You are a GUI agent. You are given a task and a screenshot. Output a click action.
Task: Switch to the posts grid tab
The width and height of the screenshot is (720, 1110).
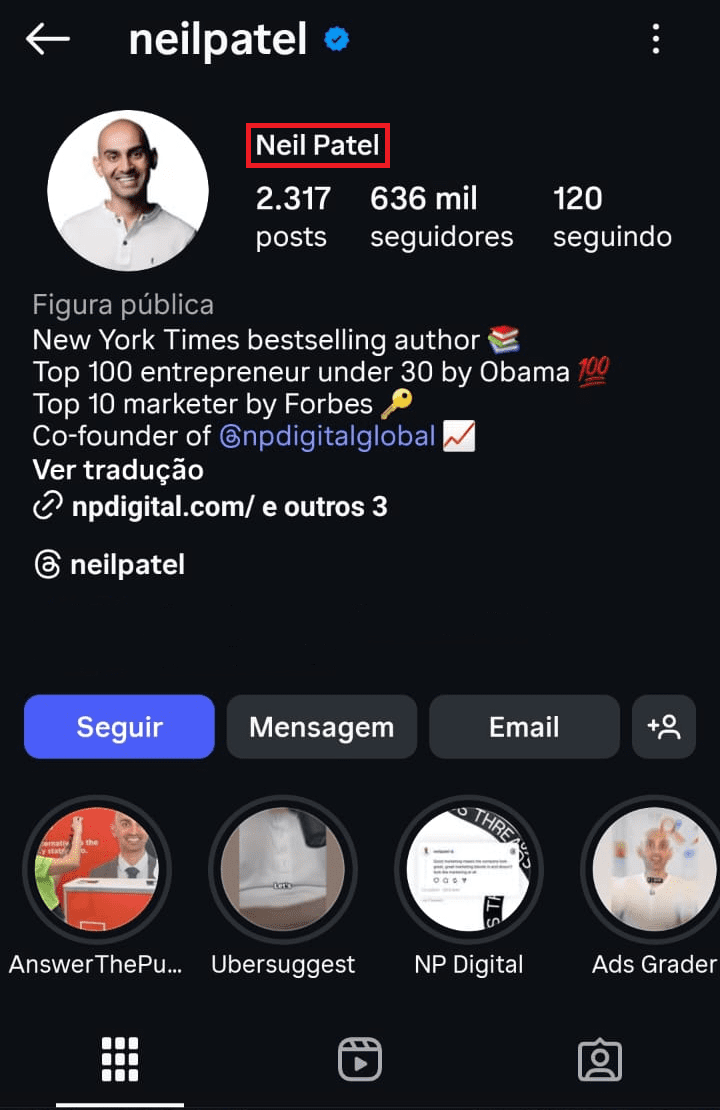click(x=120, y=1059)
